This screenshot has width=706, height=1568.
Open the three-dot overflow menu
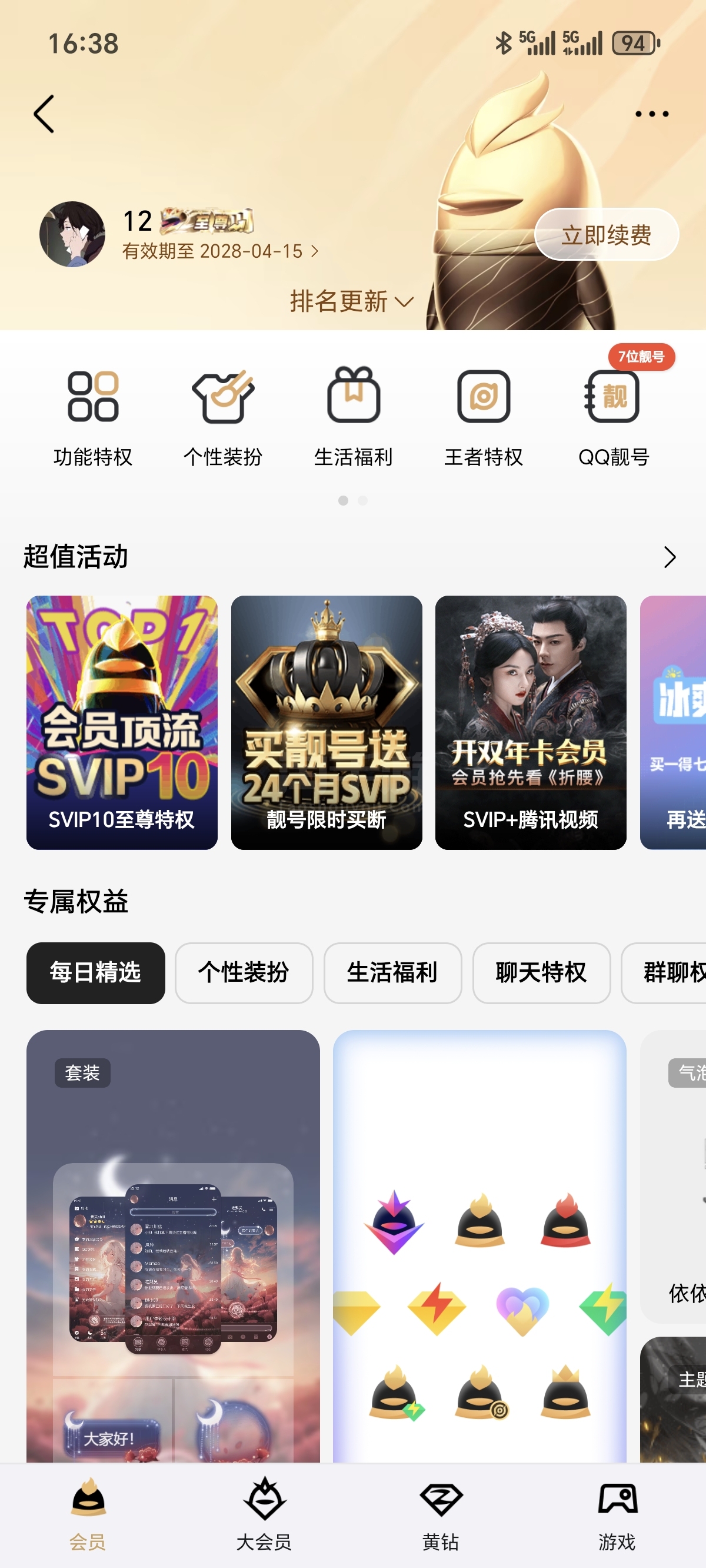pos(651,114)
